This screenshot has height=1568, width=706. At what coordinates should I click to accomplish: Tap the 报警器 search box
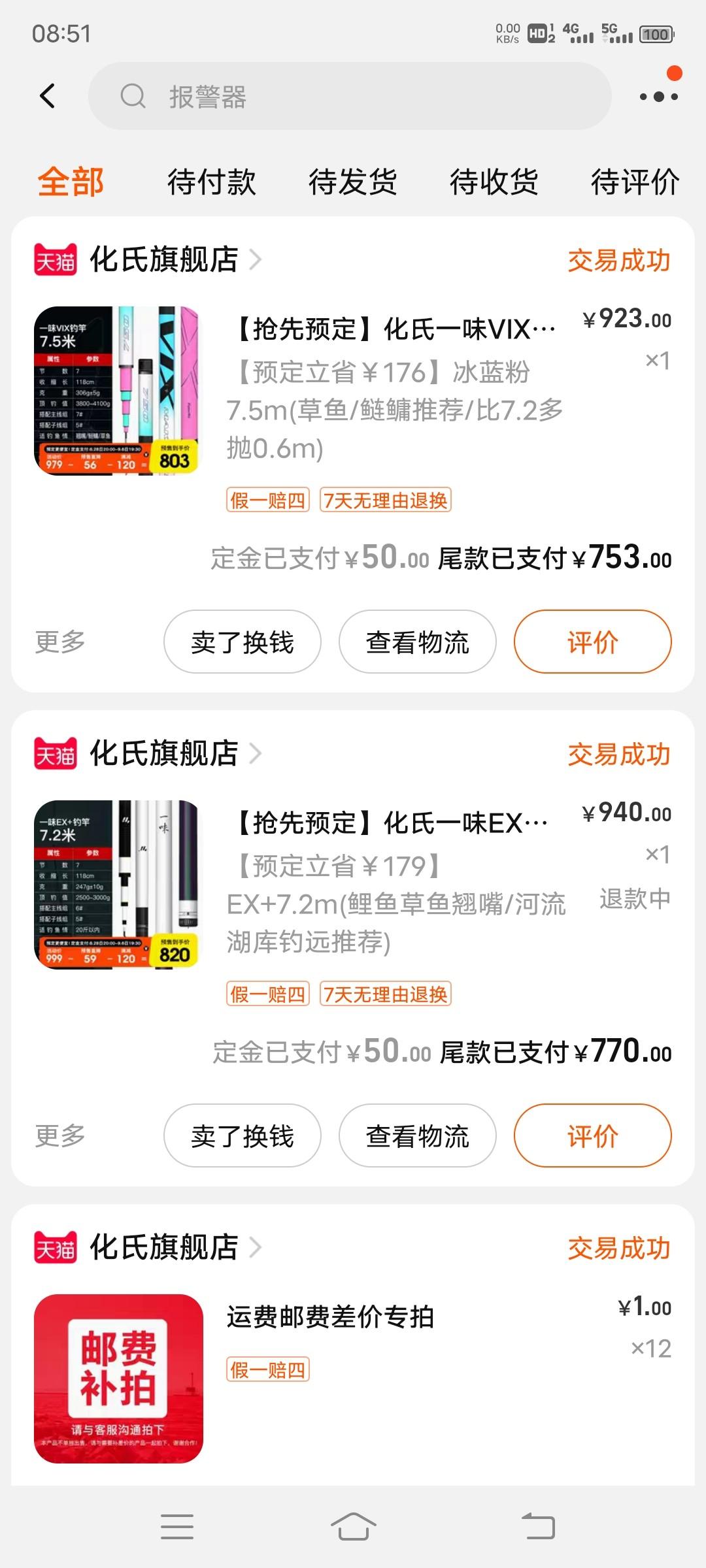pyautogui.click(x=350, y=96)
